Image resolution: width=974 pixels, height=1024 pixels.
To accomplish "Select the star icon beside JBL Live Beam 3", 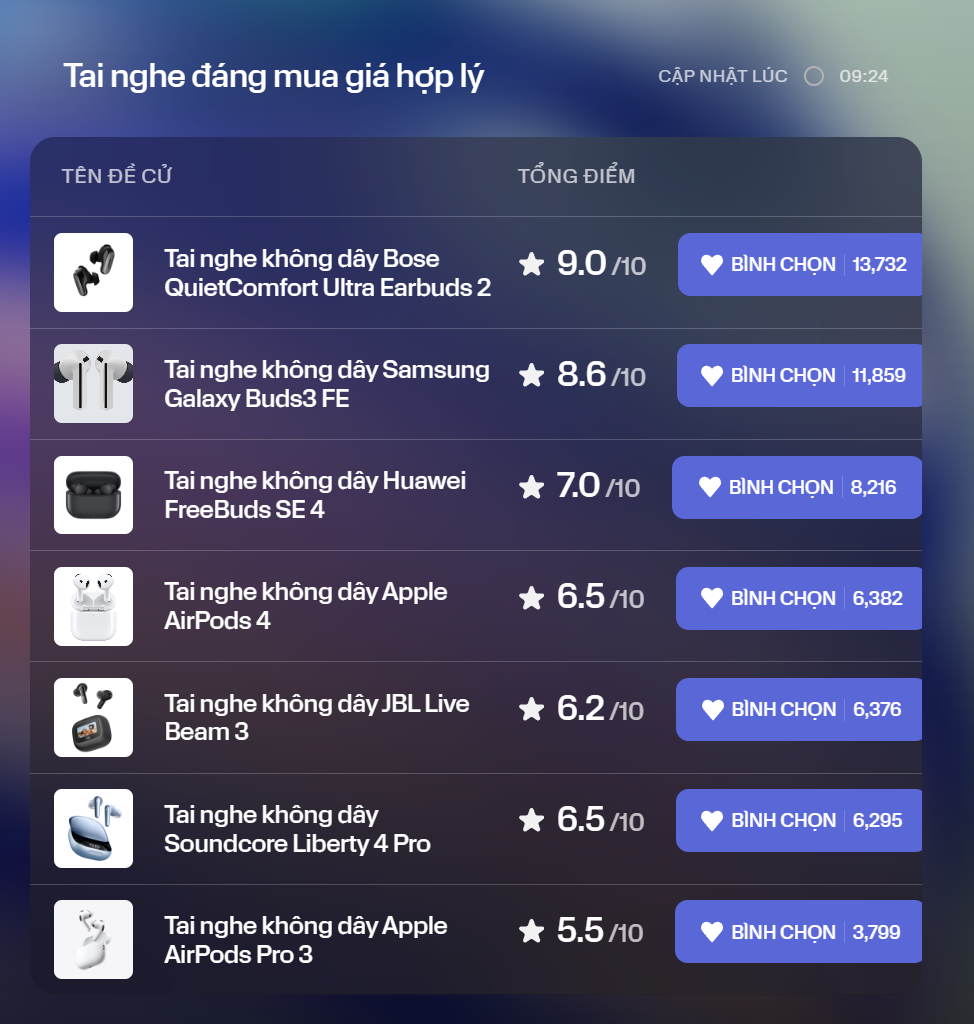I will pyautogui.click(x=531, y=709).
